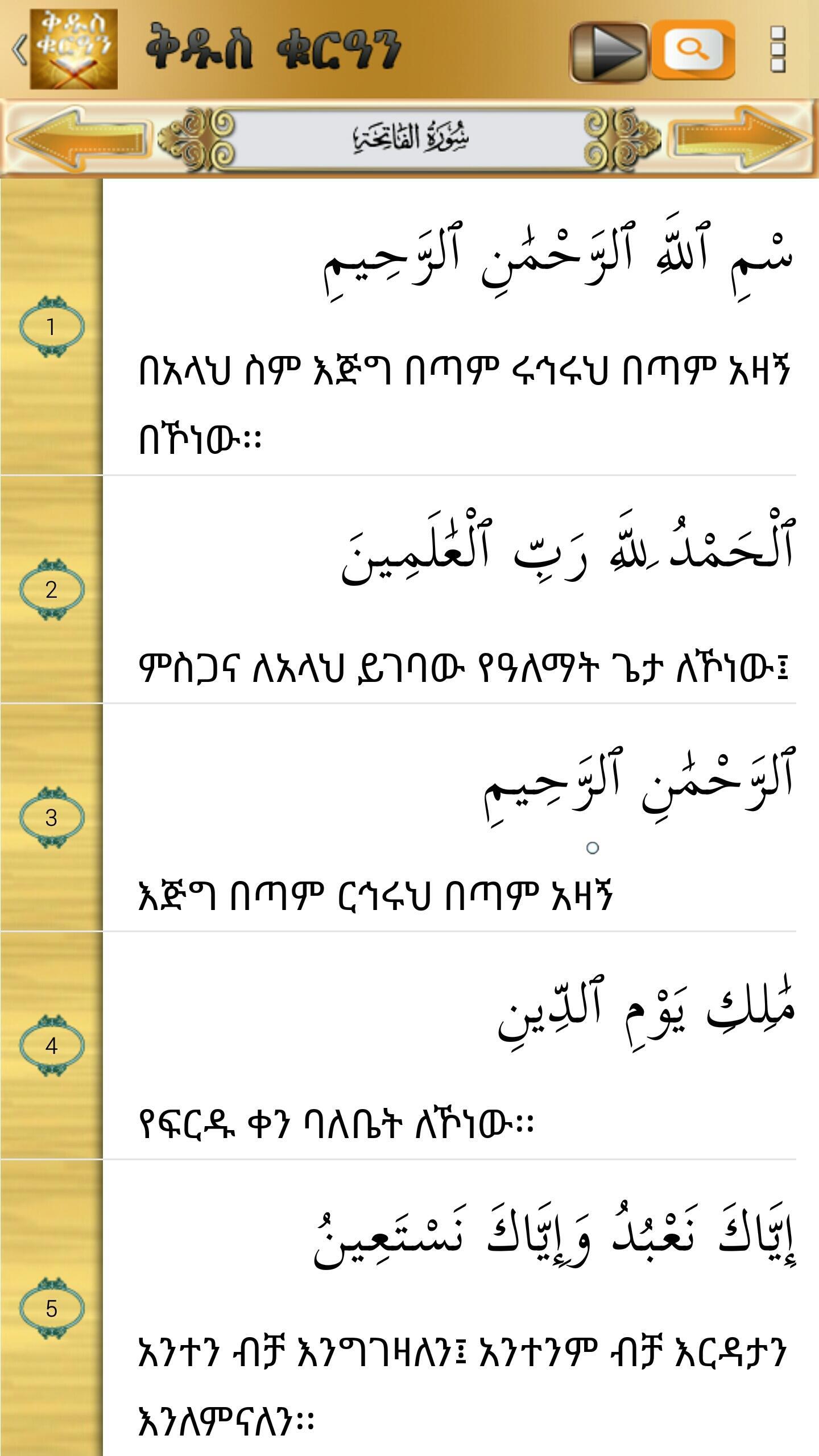Tap the Quran app logo
Viewport: 819px width, 1456px height.
(74, 48)
